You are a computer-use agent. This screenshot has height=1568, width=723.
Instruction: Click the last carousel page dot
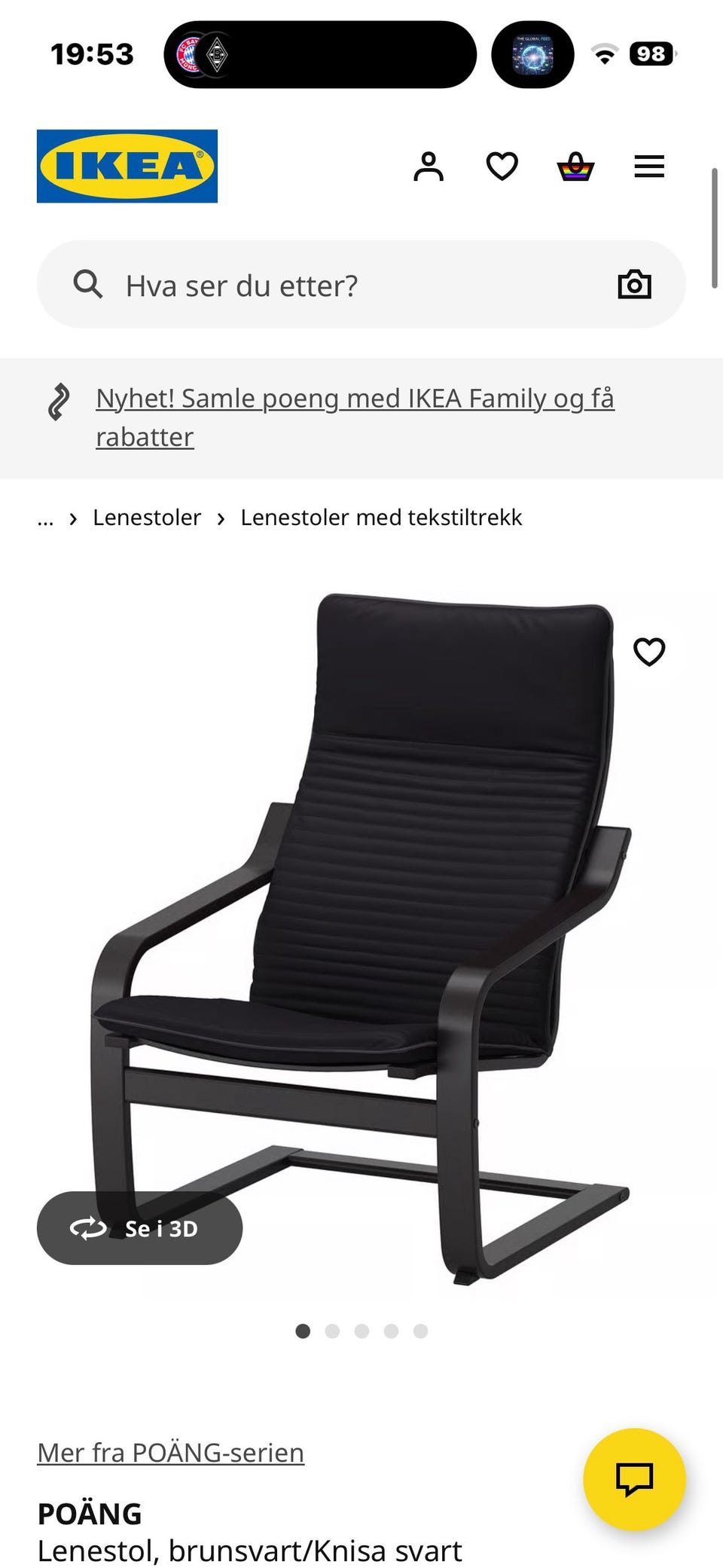pyautogui.click(x=419, y=1331)
